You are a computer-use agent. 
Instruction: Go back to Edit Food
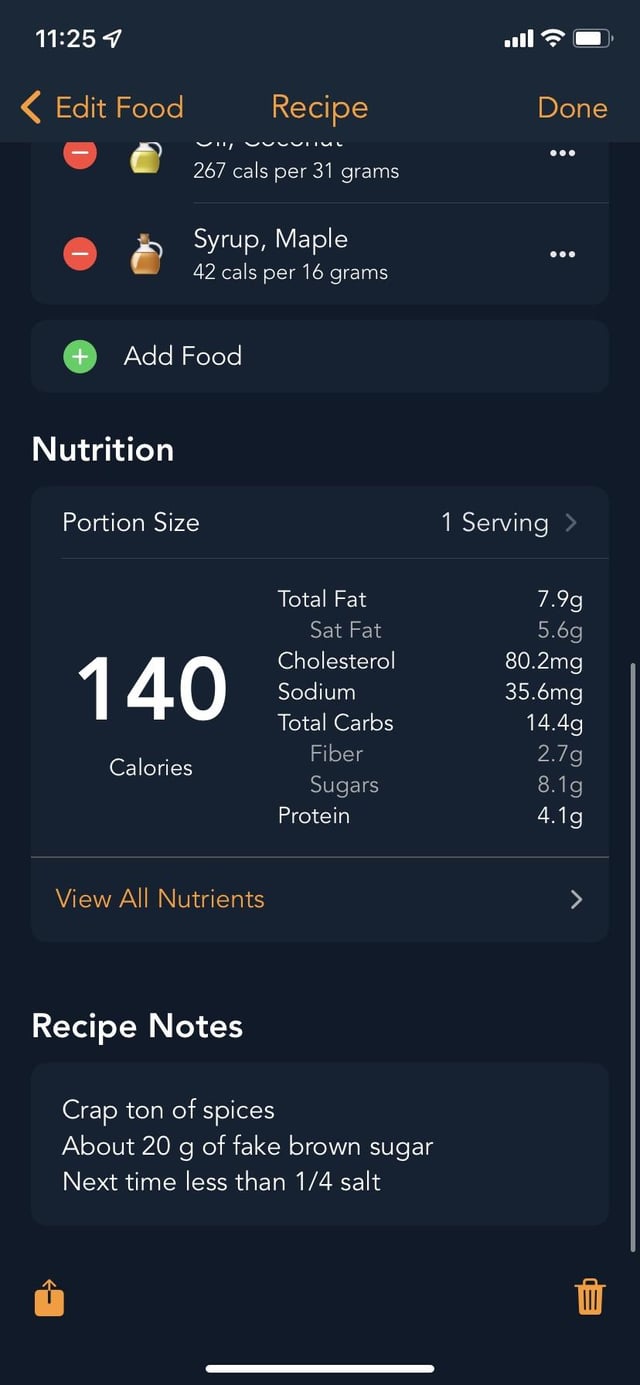pos(102,107)
